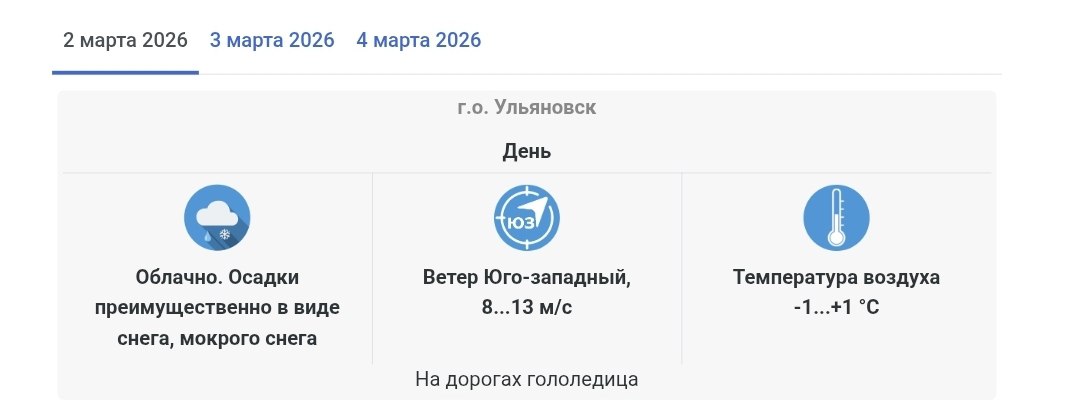
Task: Switch to the 3 марта 2026 forecast
Action: [x=272, y=41]
